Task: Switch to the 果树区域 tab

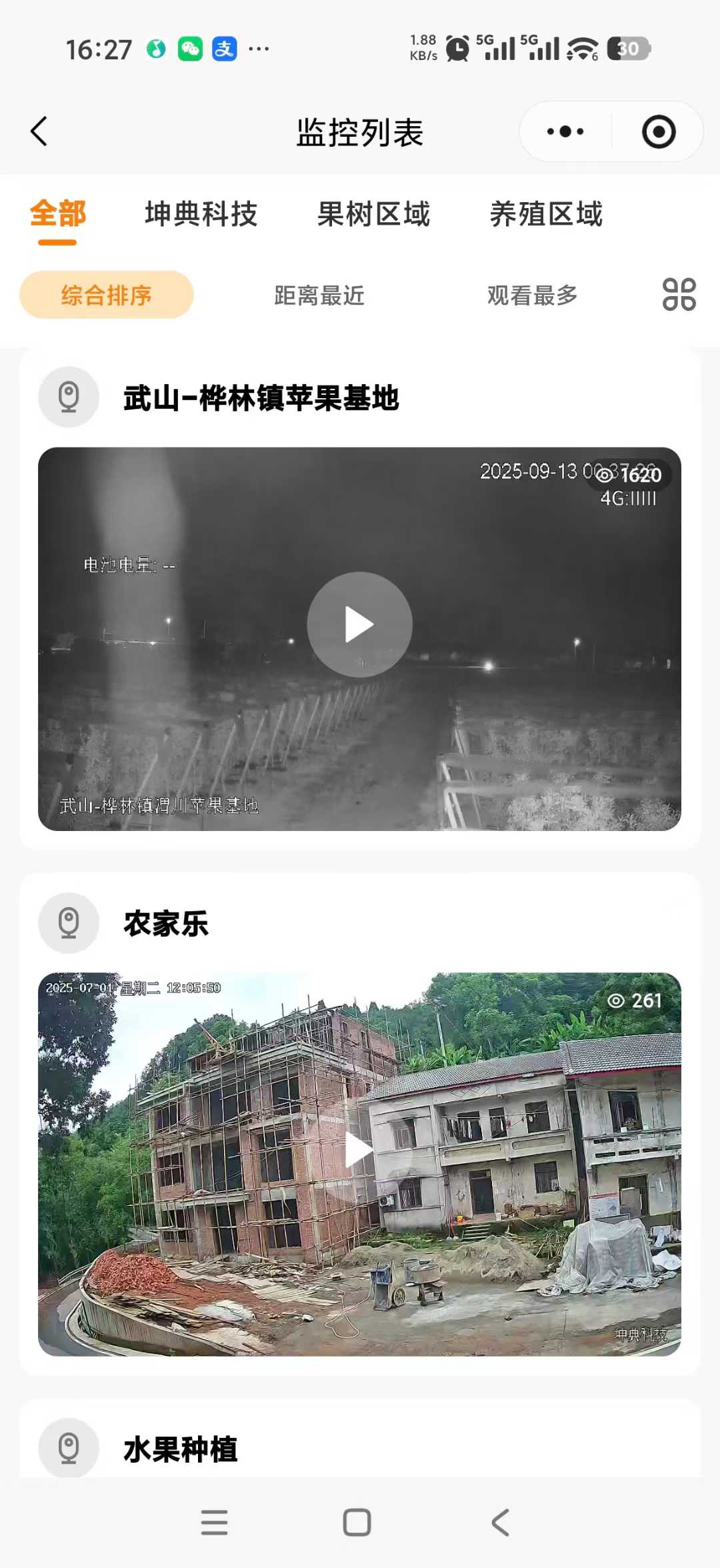Action: coord(373,215)
